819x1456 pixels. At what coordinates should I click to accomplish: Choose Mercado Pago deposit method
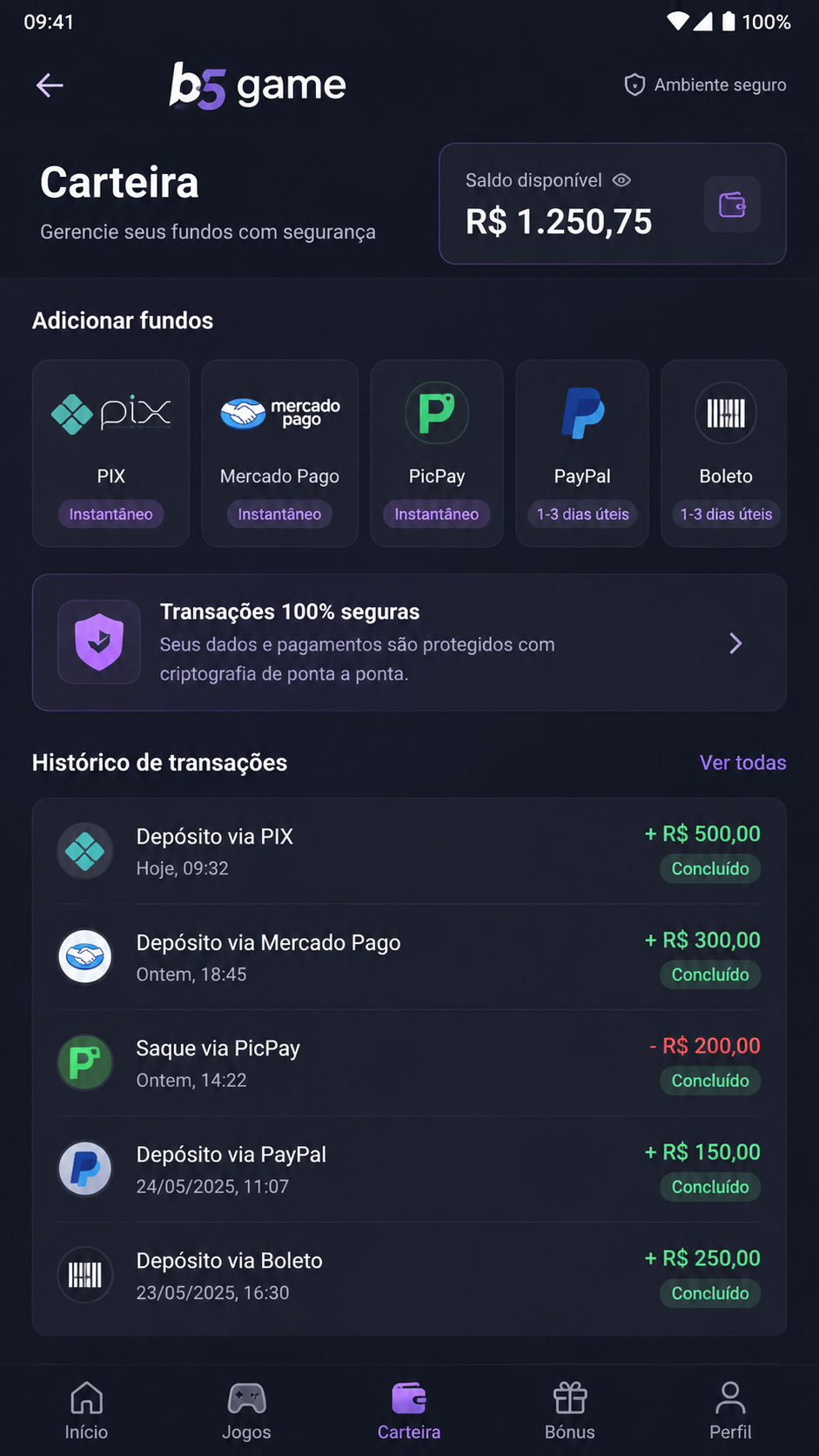click(279, 453)
